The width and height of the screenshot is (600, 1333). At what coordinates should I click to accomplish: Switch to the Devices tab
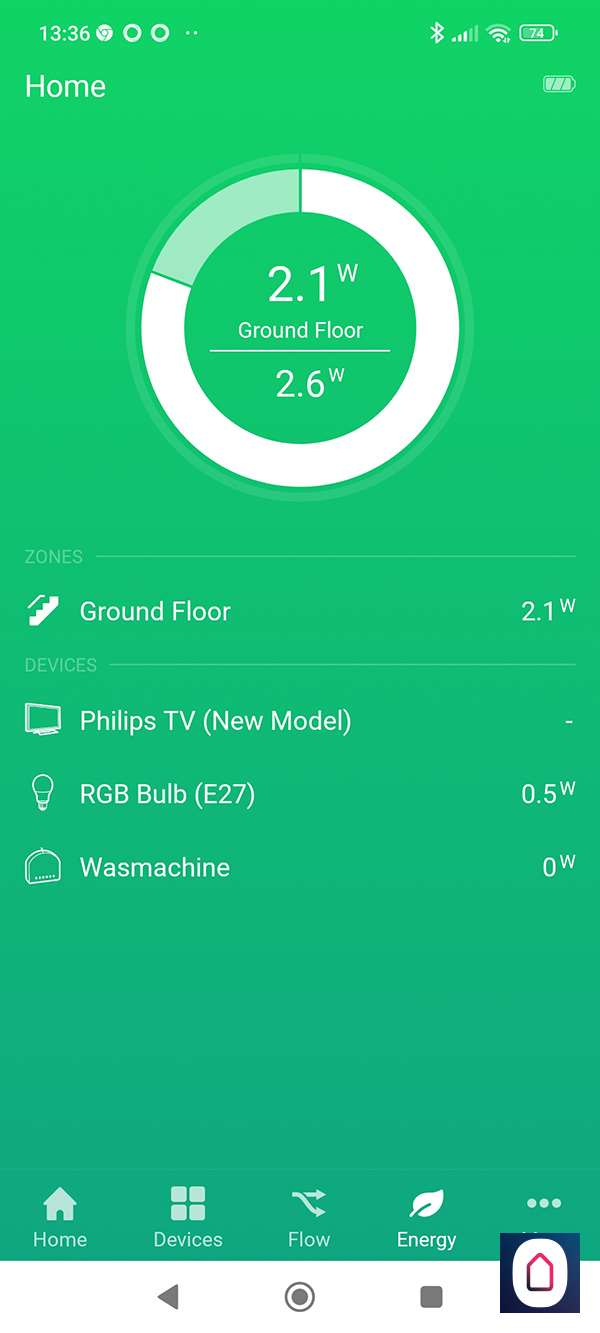[188, 1217]
